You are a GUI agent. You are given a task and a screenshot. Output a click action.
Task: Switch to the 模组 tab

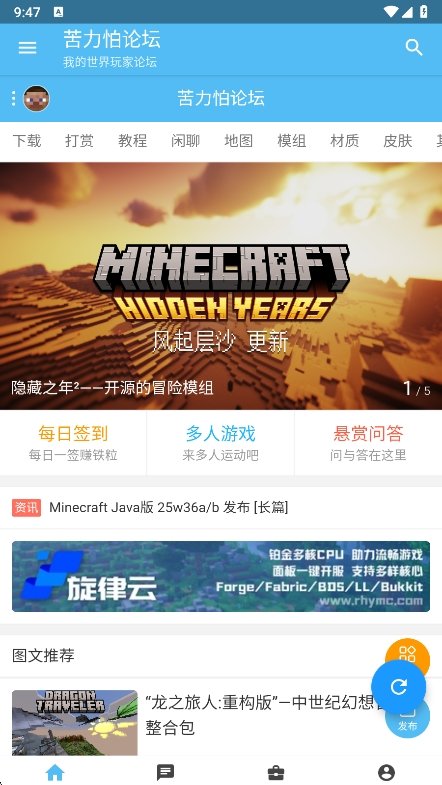pyautogui.click(x=291, y=141)
